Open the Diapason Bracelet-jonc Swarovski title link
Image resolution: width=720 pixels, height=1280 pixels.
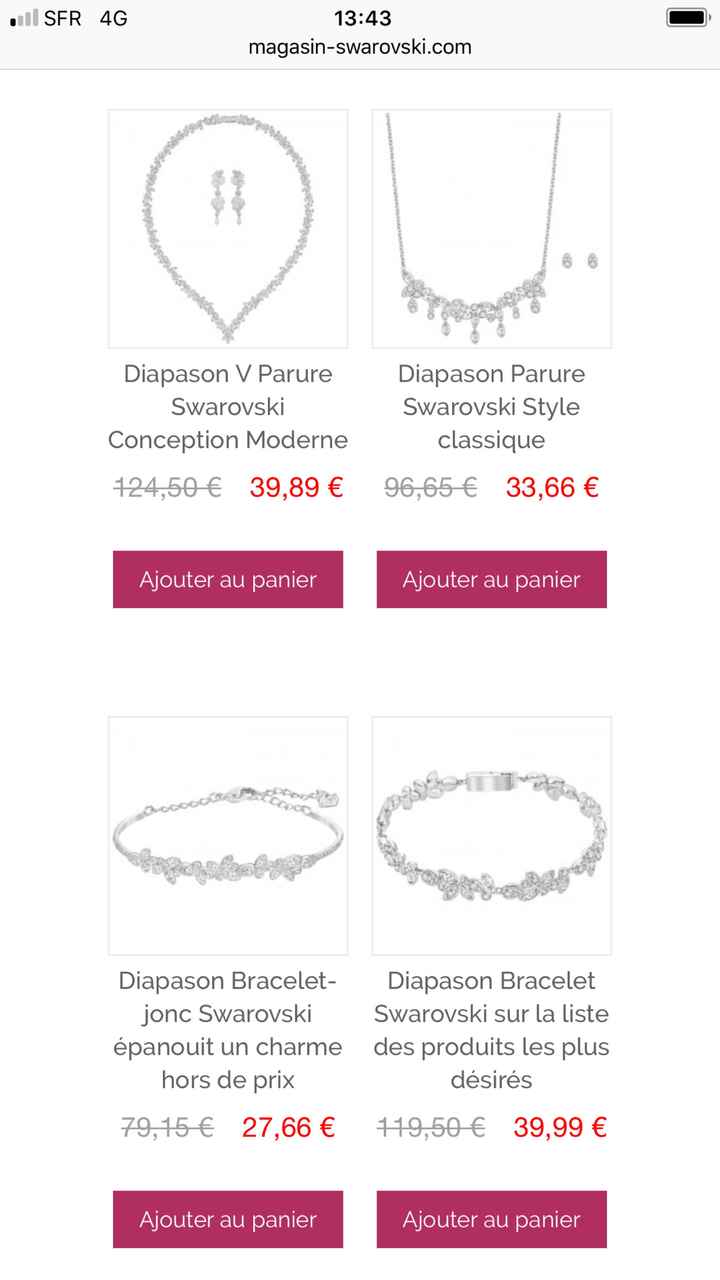tap(228, 1030)
